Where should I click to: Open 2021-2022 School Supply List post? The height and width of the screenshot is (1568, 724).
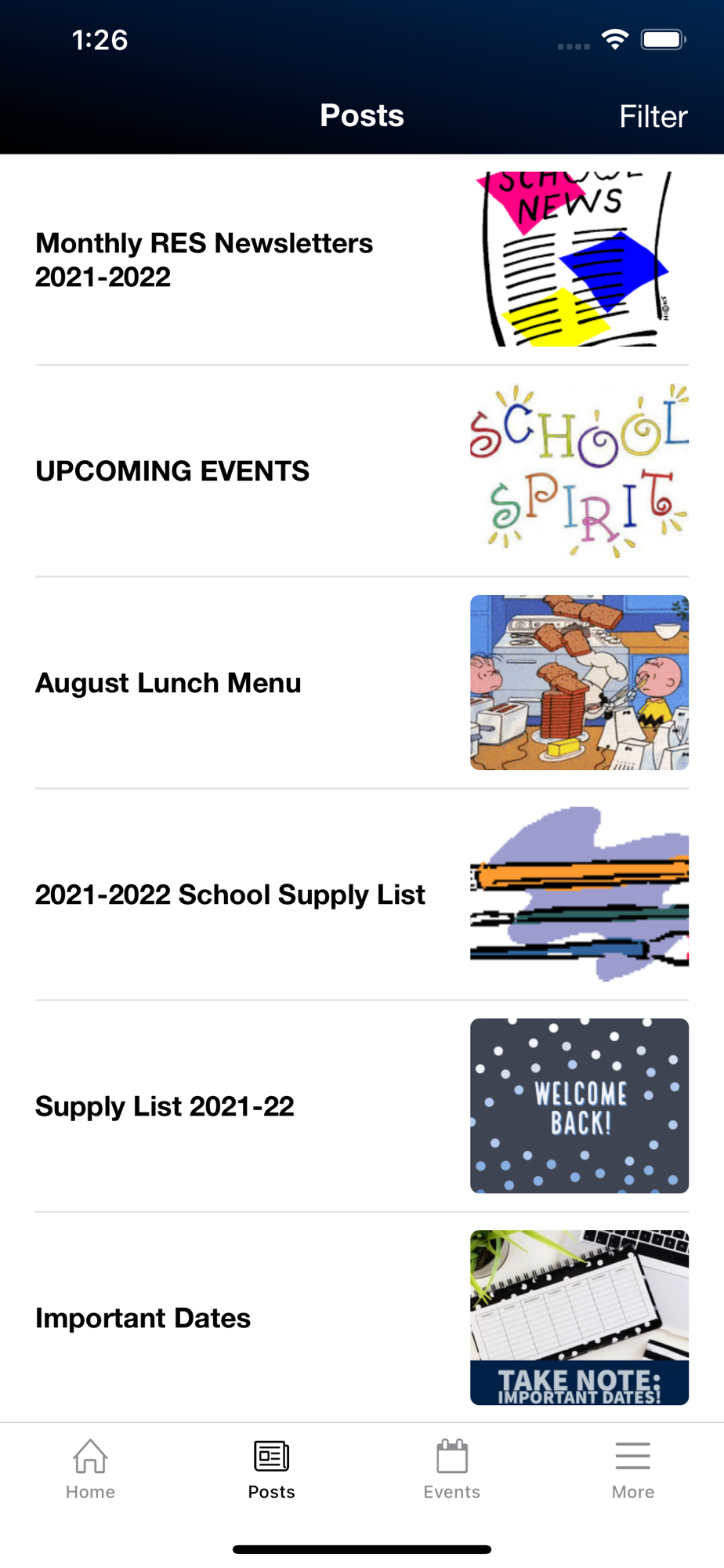pyautogui.click(x=230, y=895)
